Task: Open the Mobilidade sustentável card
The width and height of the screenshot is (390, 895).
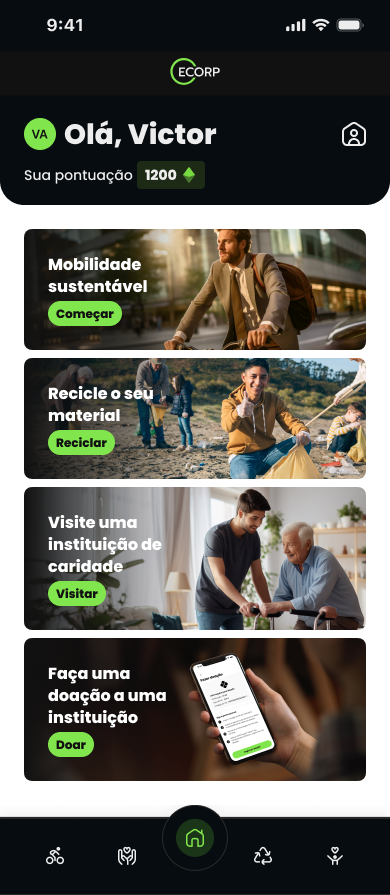Action: 195,289
